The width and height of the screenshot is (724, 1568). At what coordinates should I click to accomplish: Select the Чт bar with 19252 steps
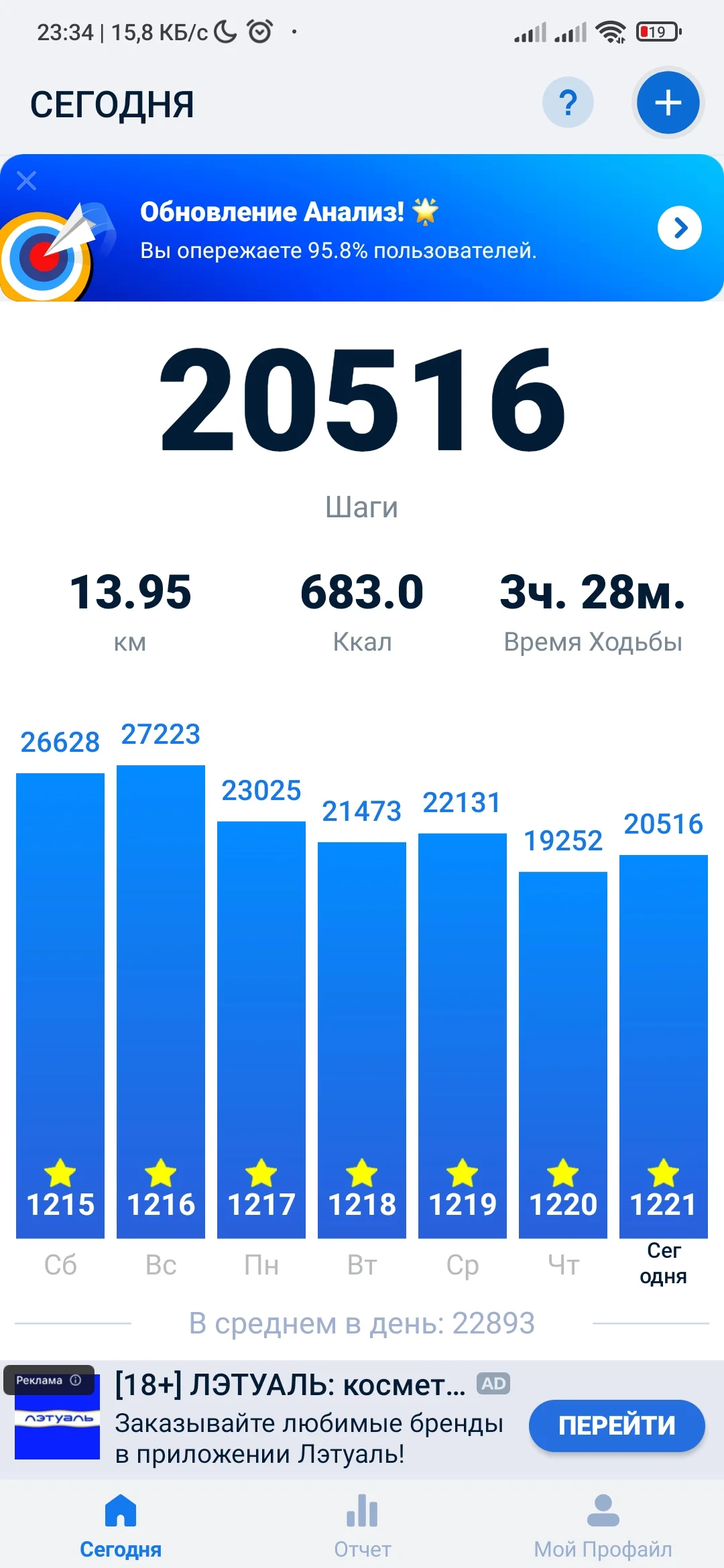click(x=563, y=1052)
